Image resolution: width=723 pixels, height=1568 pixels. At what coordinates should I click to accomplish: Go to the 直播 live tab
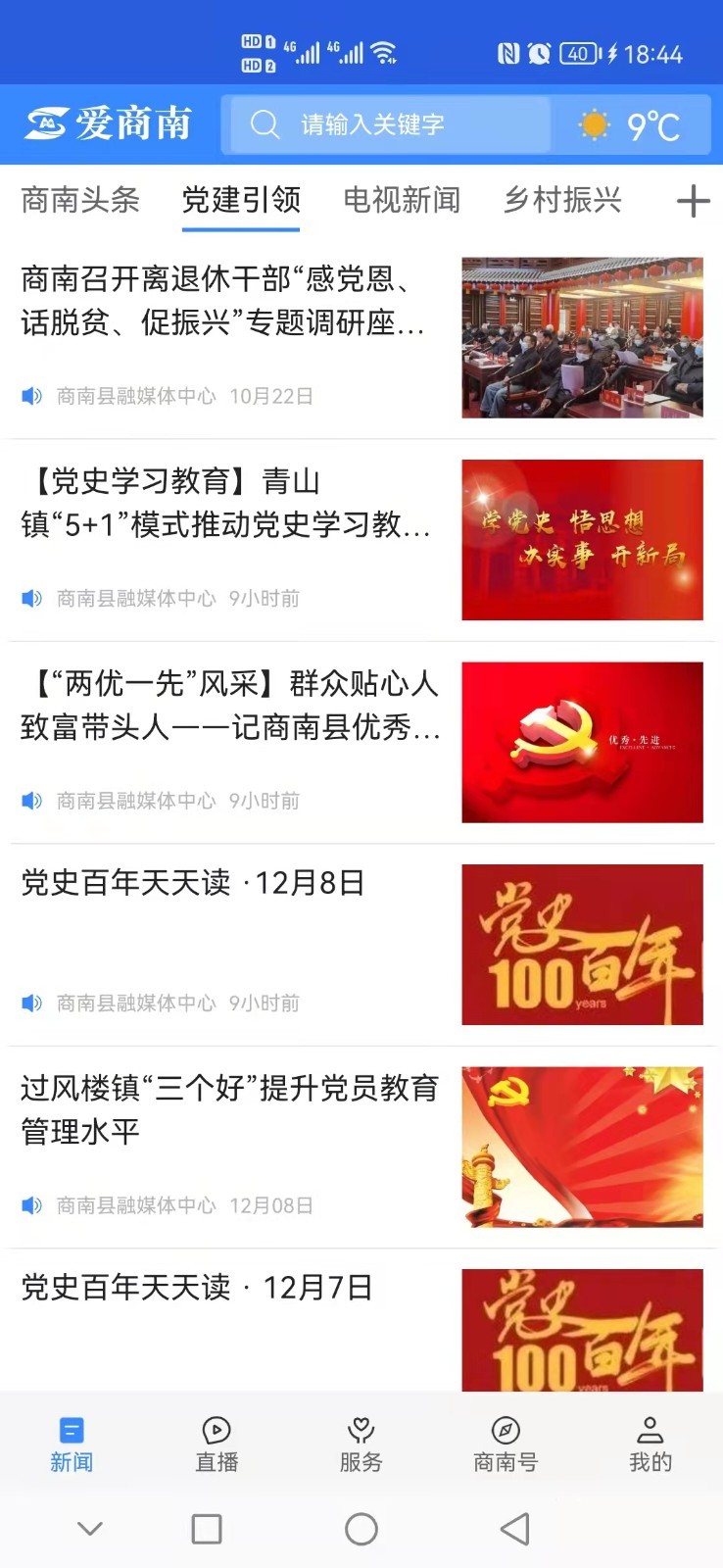(217, 1444)
